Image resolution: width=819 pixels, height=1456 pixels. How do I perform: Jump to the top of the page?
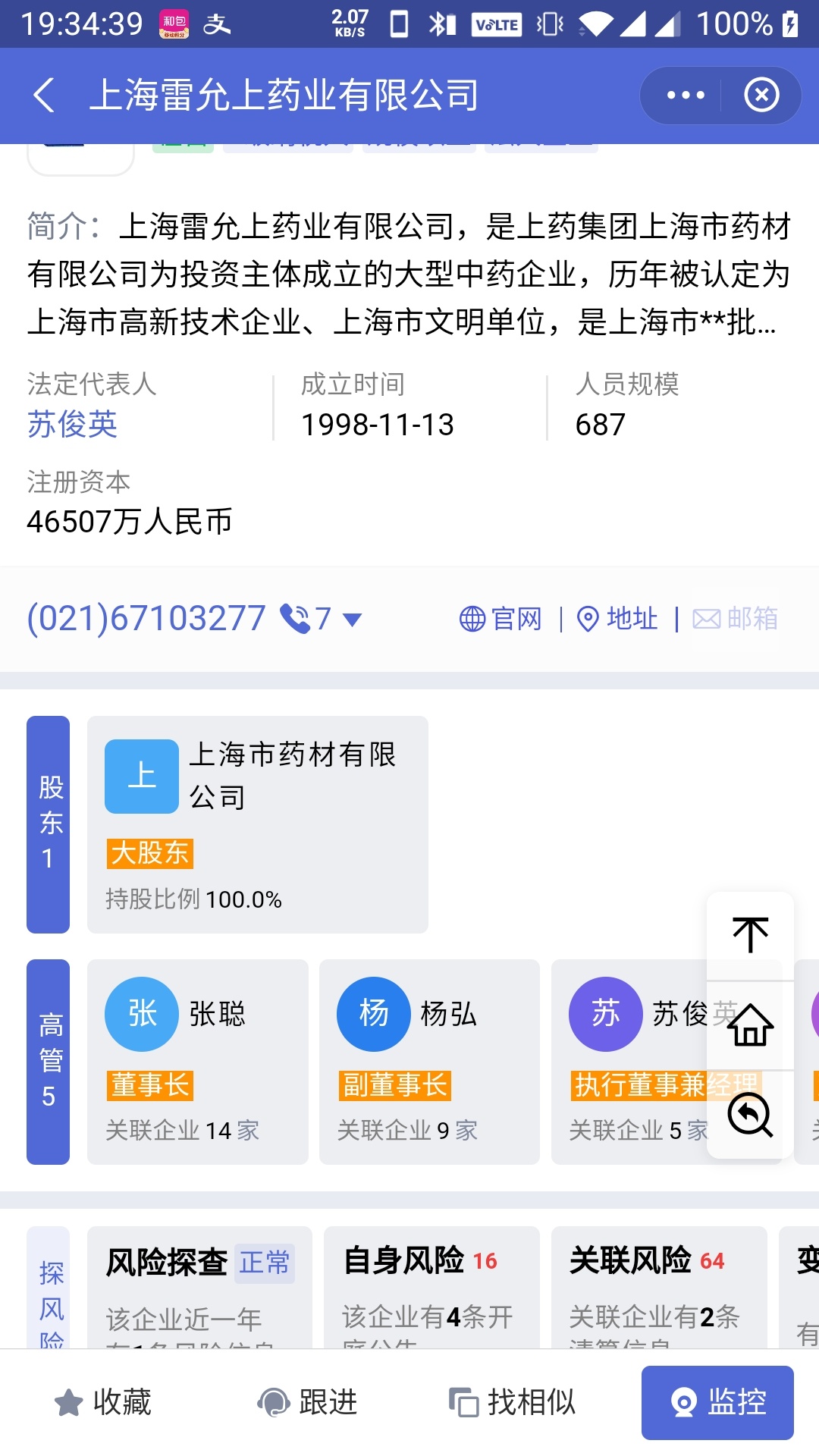coord(750,935)
